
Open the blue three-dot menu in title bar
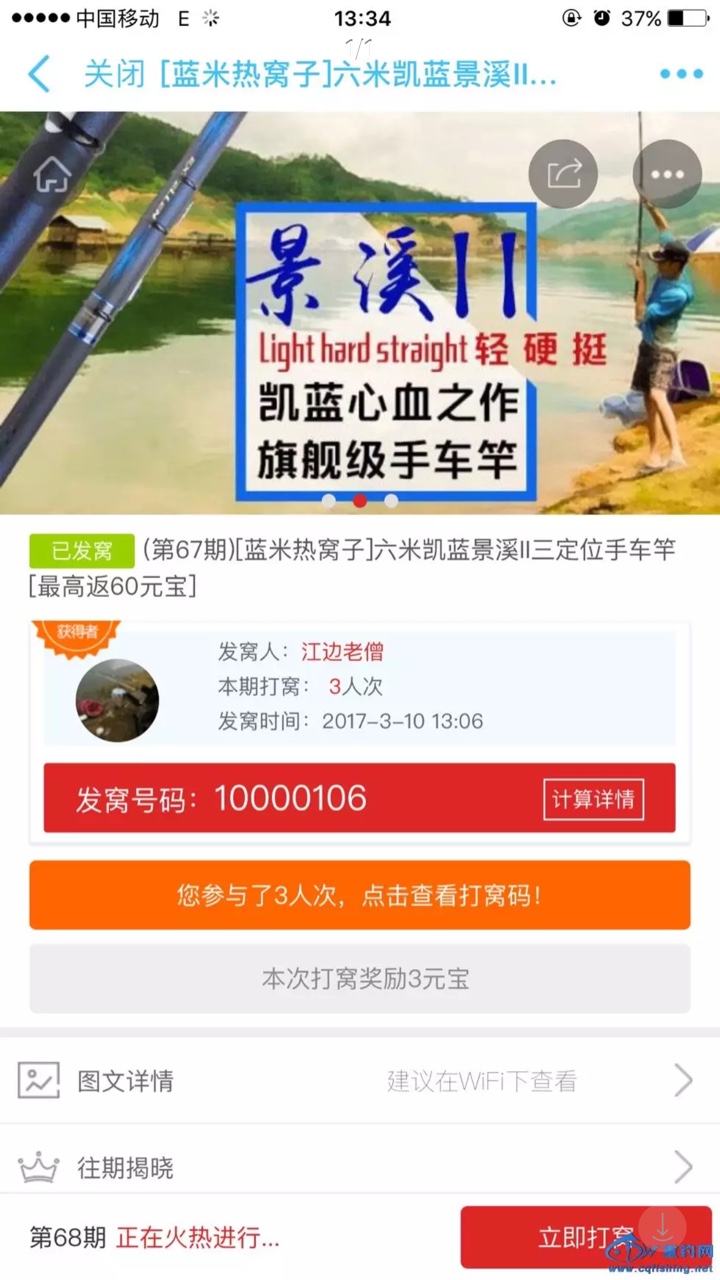681,75
